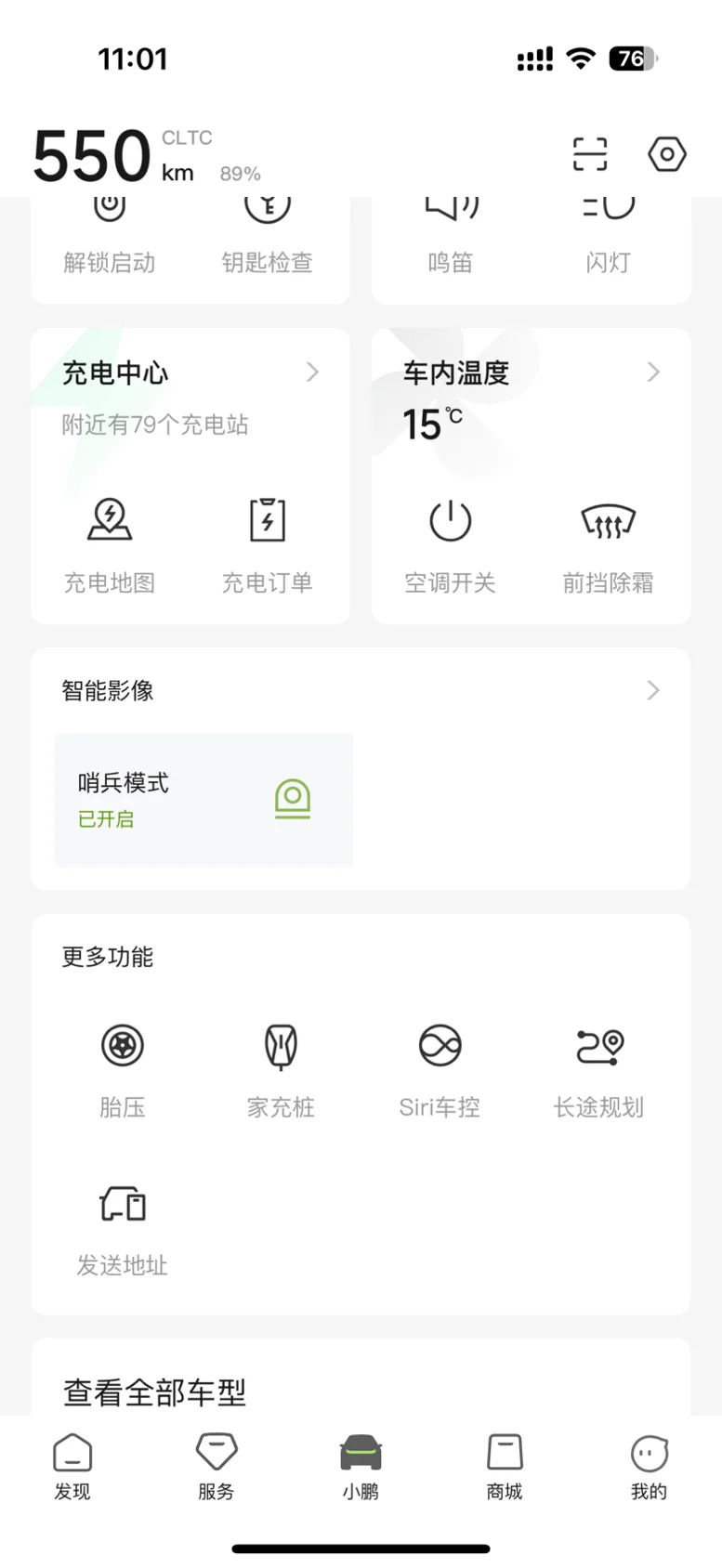Open 充电中心 charging center
722x1568 pixels.
pyautogui.click(x=190, y=373)
